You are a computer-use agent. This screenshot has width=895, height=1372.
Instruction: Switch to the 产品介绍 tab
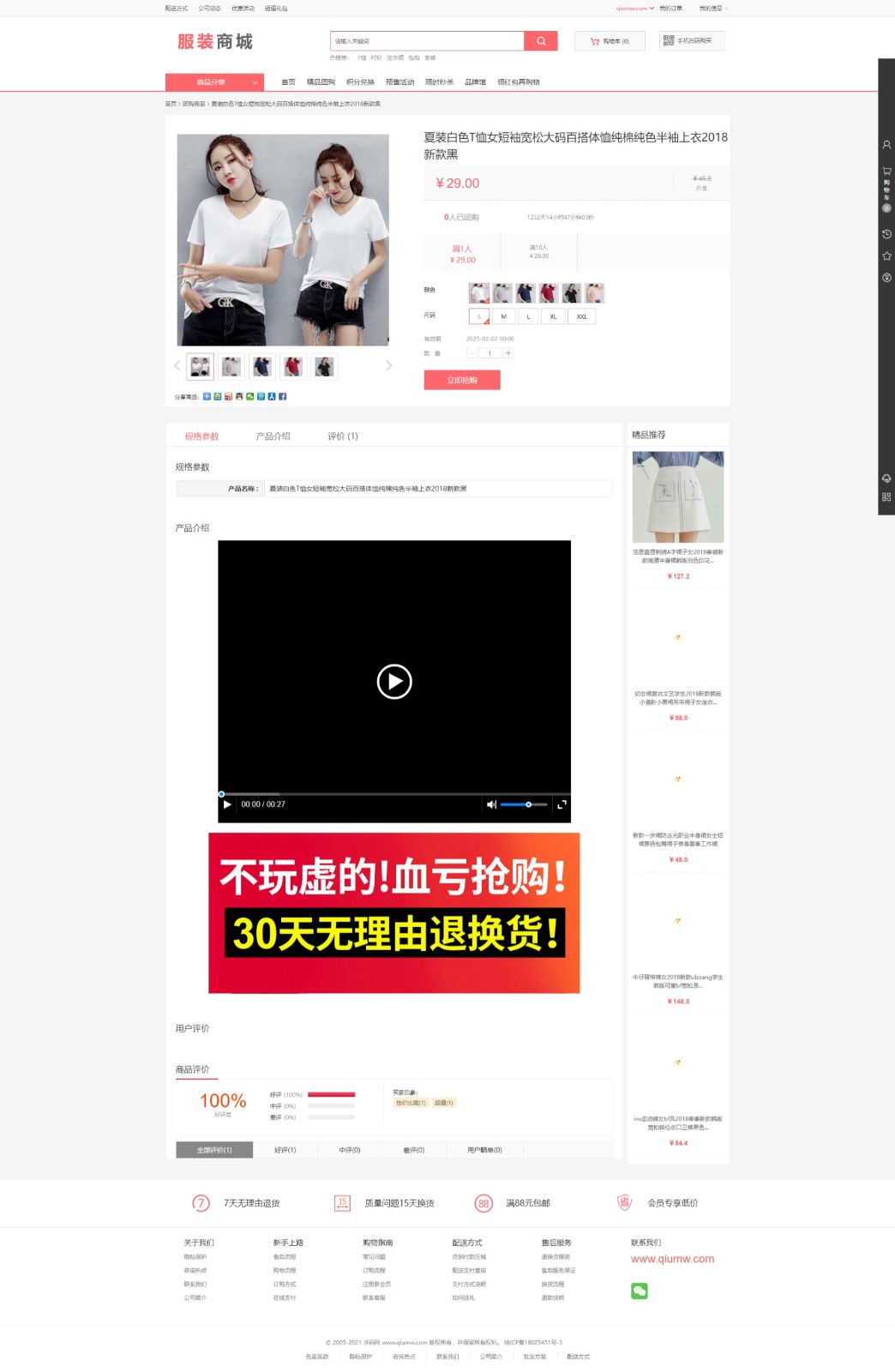[x=273, y=436]
